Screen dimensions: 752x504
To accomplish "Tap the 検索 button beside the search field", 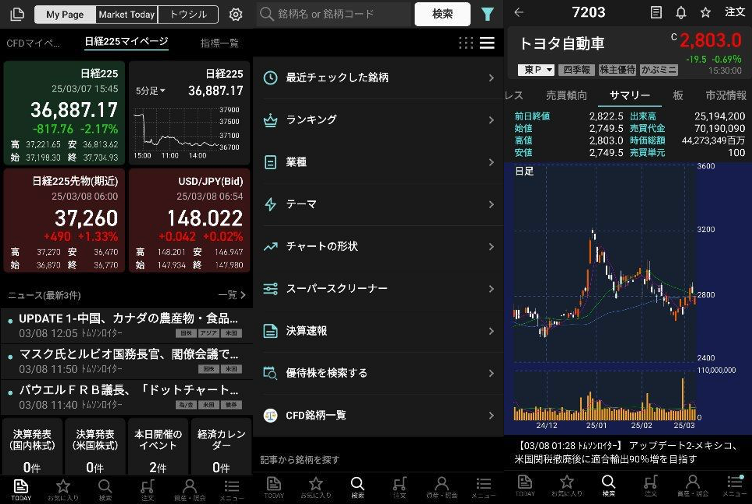I will click(x=442, y=14).
